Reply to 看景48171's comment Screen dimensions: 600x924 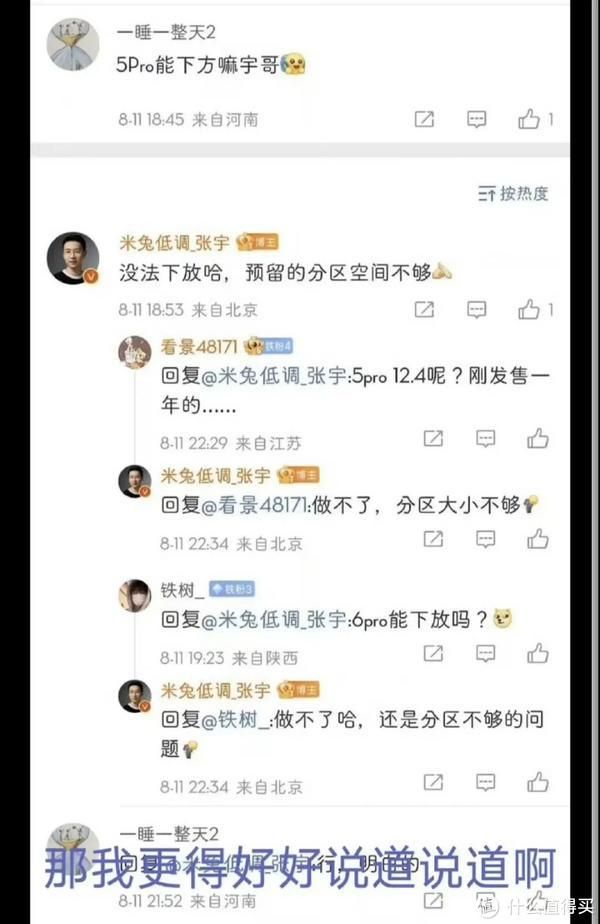[486, 438]
